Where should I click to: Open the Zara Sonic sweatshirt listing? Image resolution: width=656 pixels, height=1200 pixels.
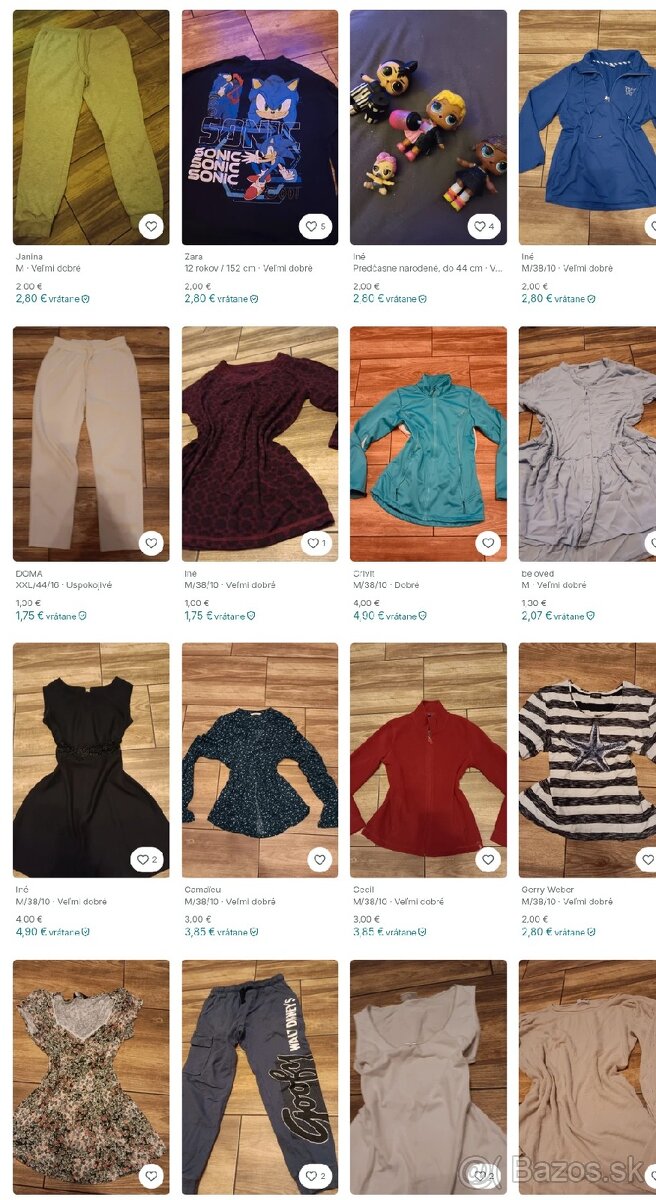259,127
